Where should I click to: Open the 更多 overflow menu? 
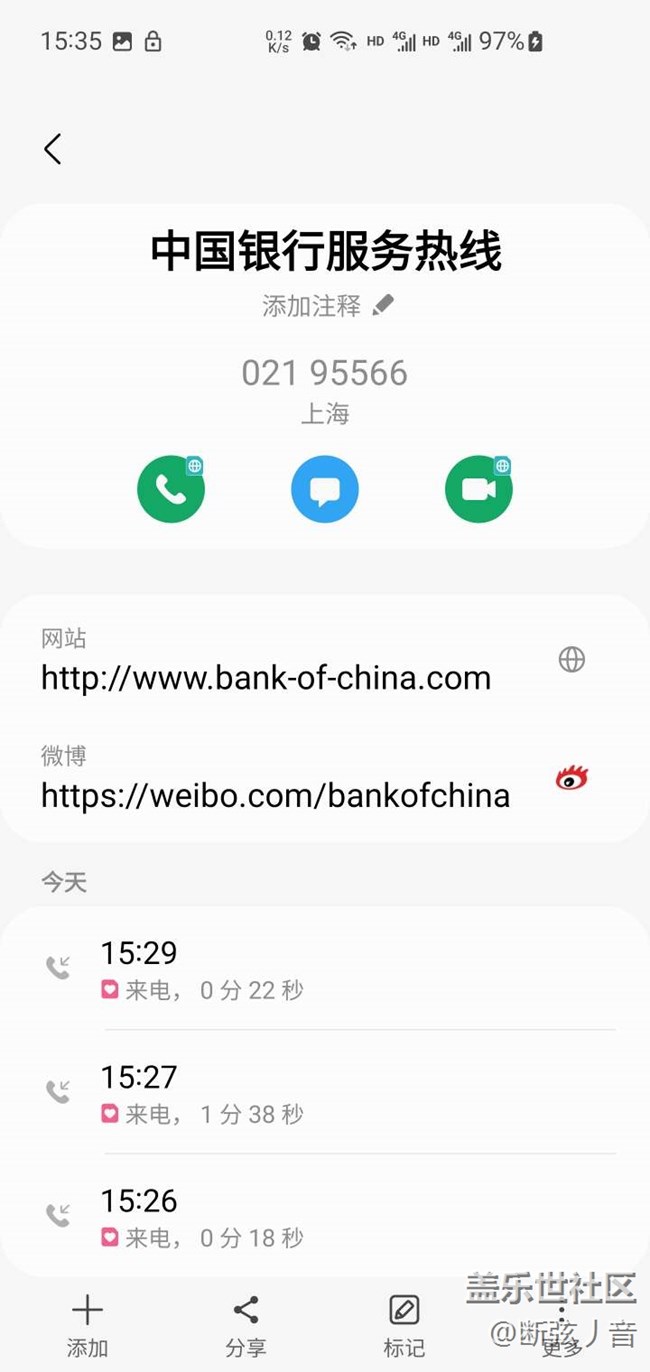pos(562,1324)
